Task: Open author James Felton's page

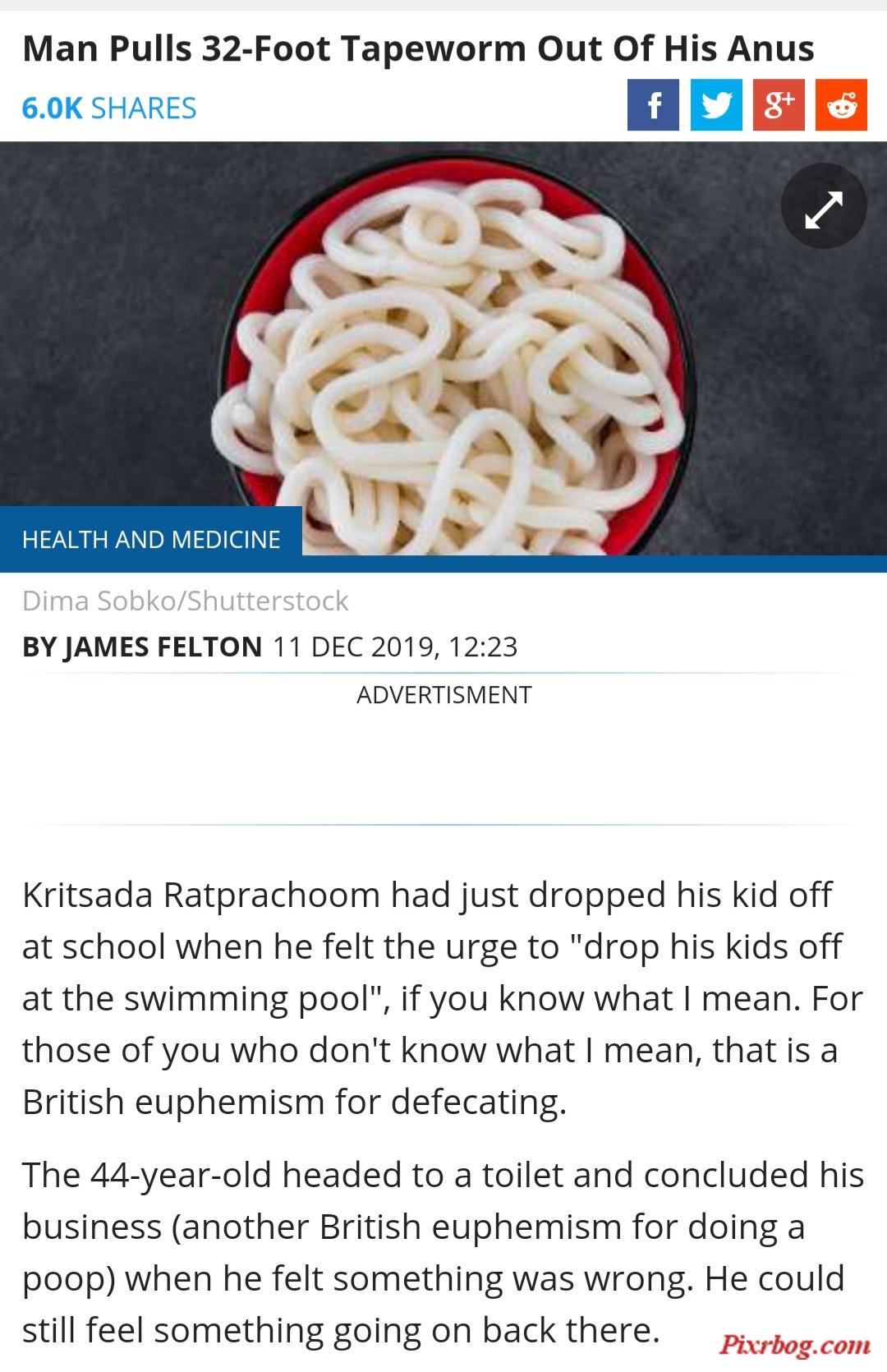Action: [x=142, y=647]
